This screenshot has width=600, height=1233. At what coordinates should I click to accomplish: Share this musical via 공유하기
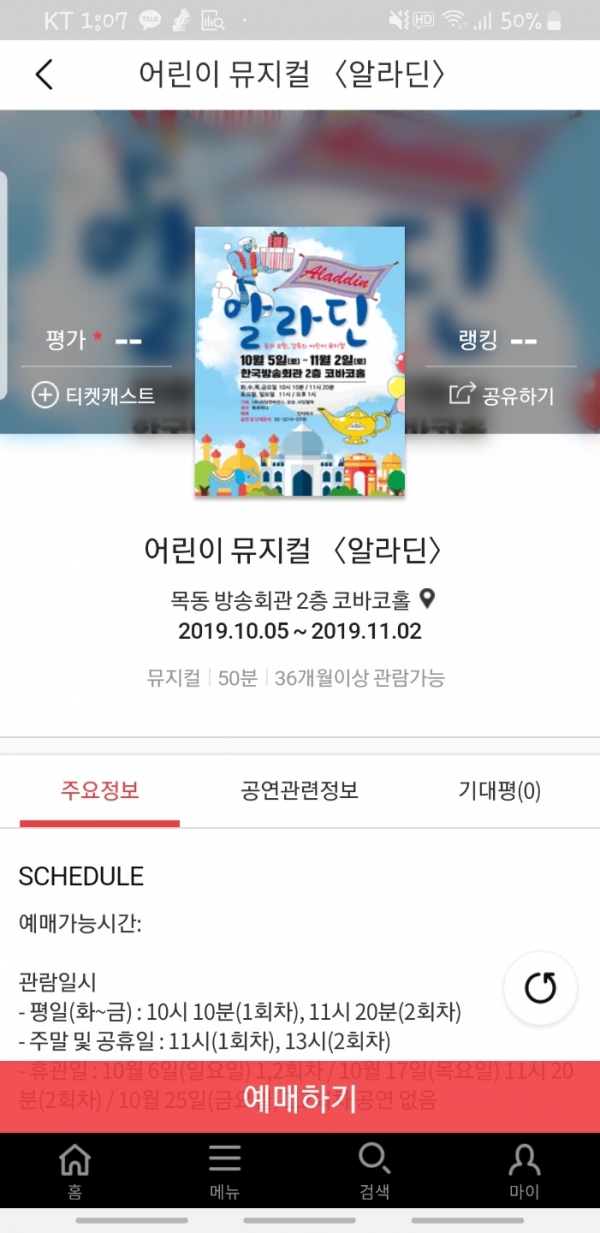point(502,395)
